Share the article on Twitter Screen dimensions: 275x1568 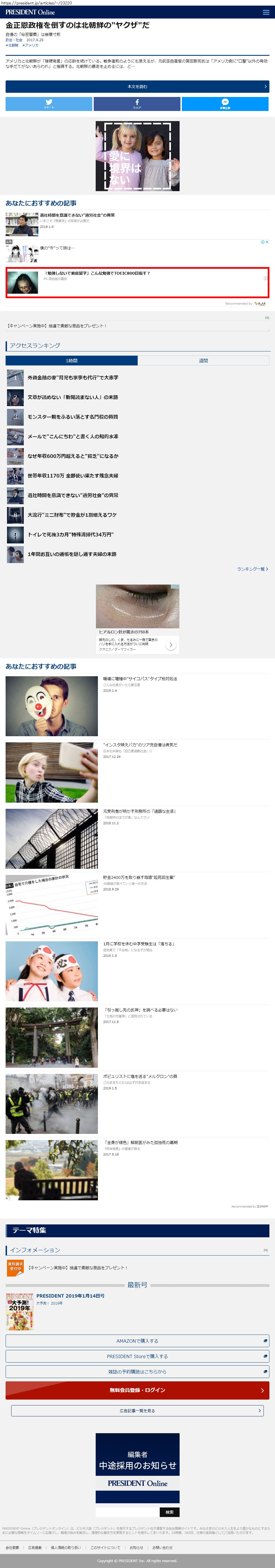point(49,103)
